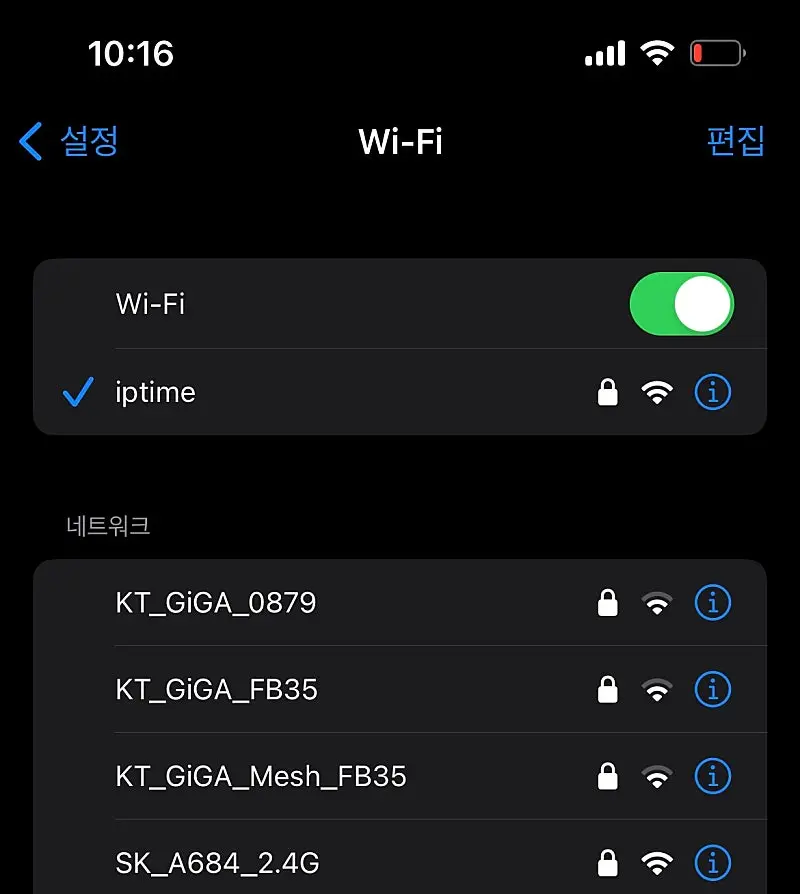Image resolution: width=800 pixels, height=894 pixels.
Task: Tap the info icon for SK_A684_2.4G
Action: 713,861
